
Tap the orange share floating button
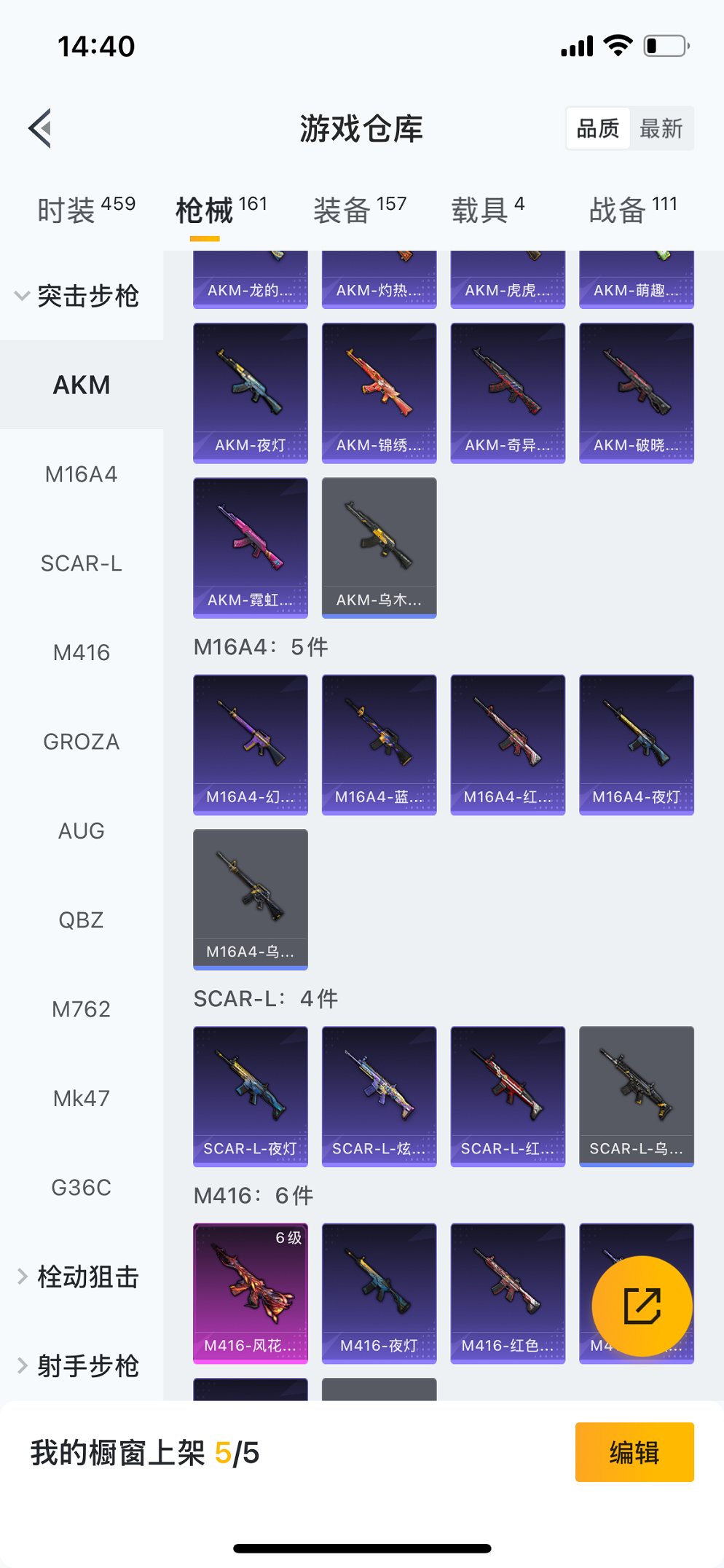click(x=642, y=1306)
